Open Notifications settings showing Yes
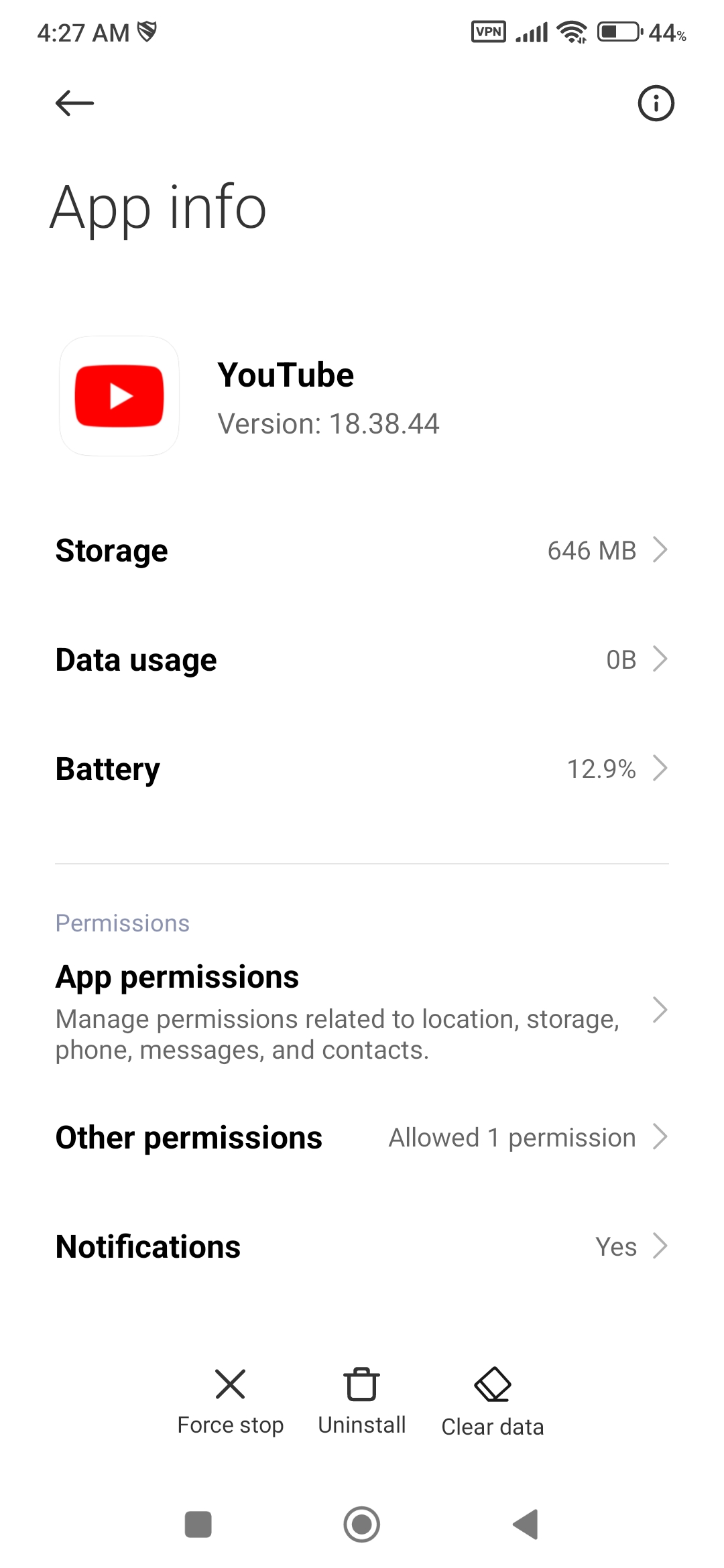The width and height of the screenshot is (724, 1568). tap(362, 1246)
